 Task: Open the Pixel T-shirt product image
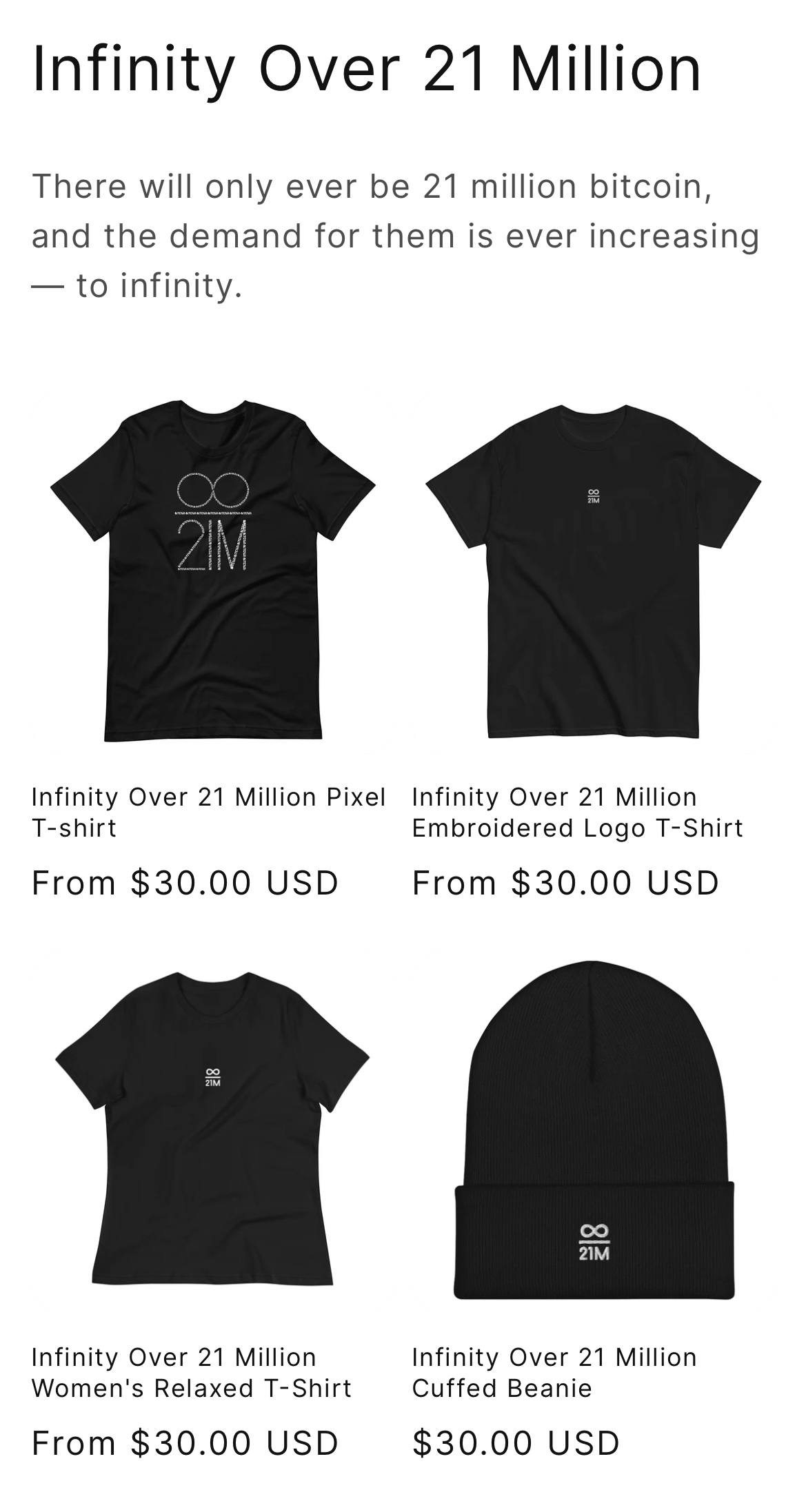point(212,571)
